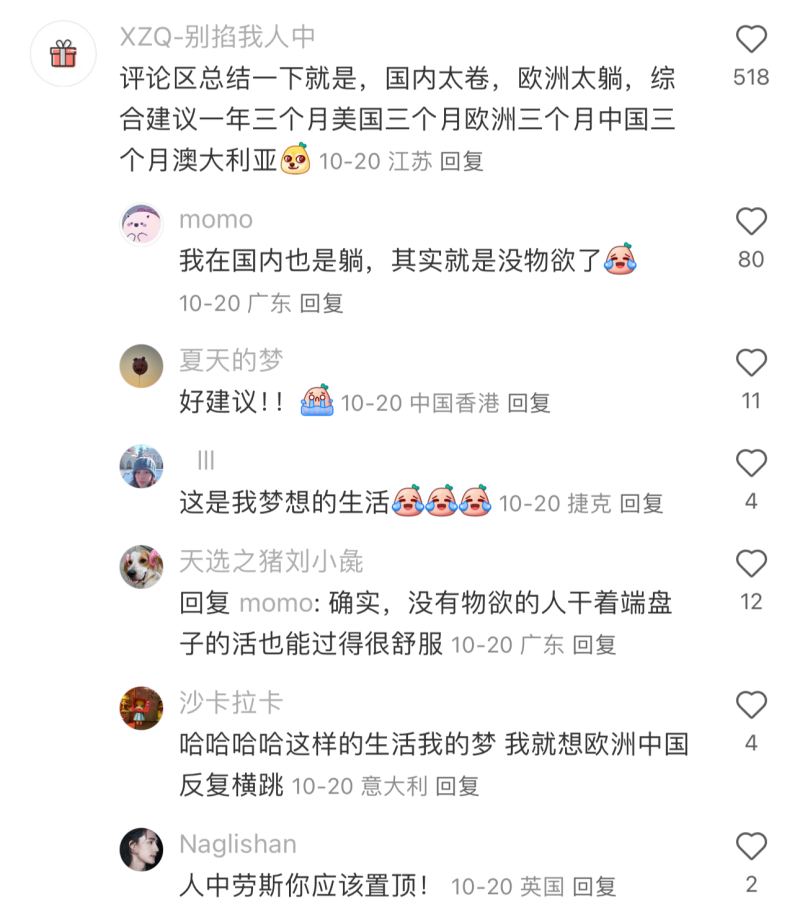The image size is (800, 912).
Task: View 夏天的梦's profile via avatar
Action: pos(141,365)
